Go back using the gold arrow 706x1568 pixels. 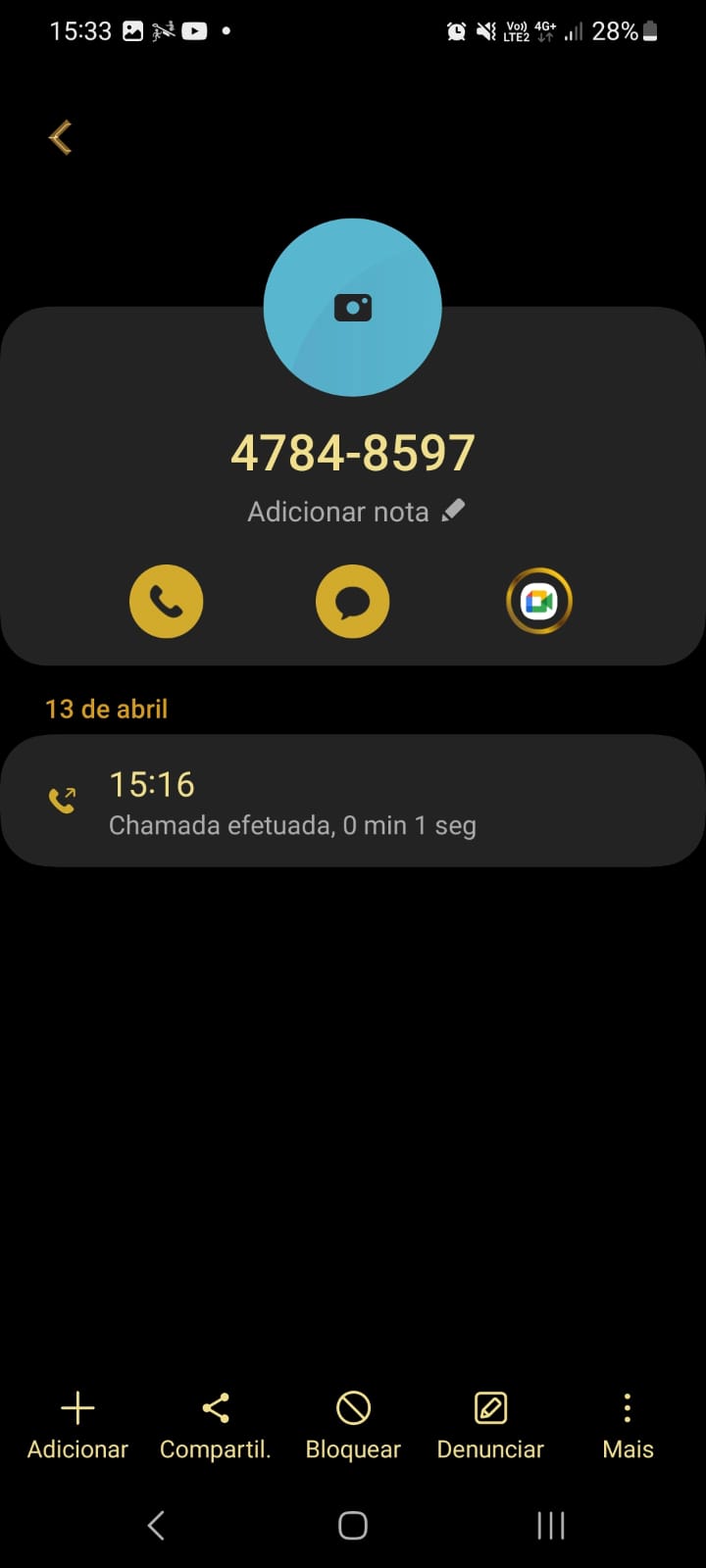(61, 137)
